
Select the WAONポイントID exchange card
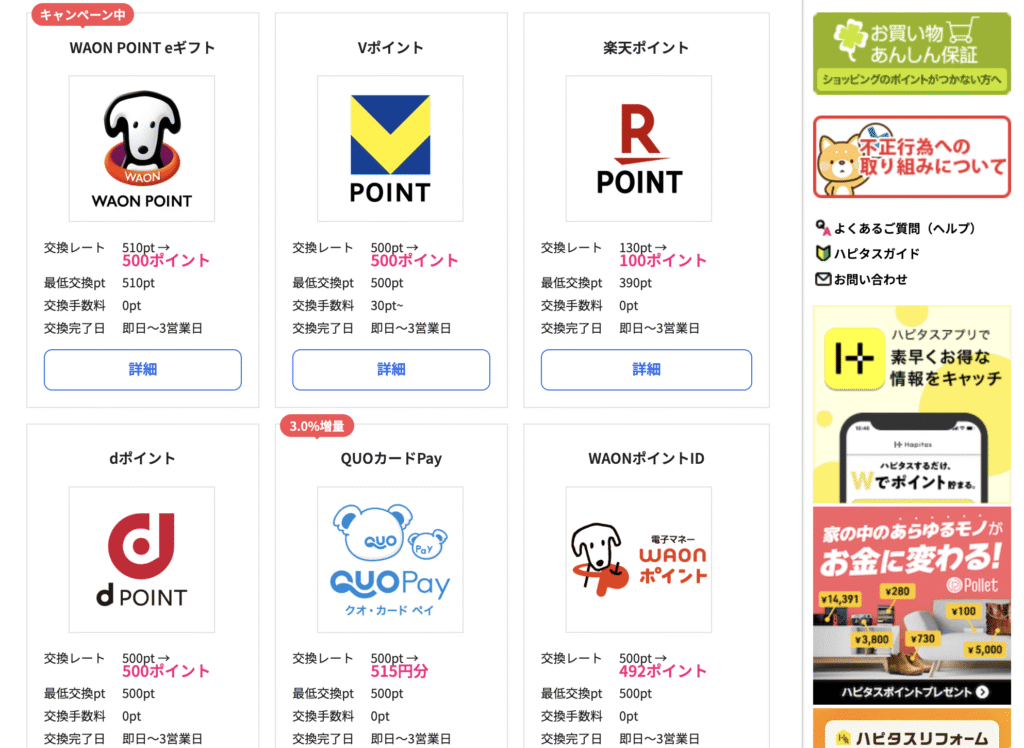point(639,559)
